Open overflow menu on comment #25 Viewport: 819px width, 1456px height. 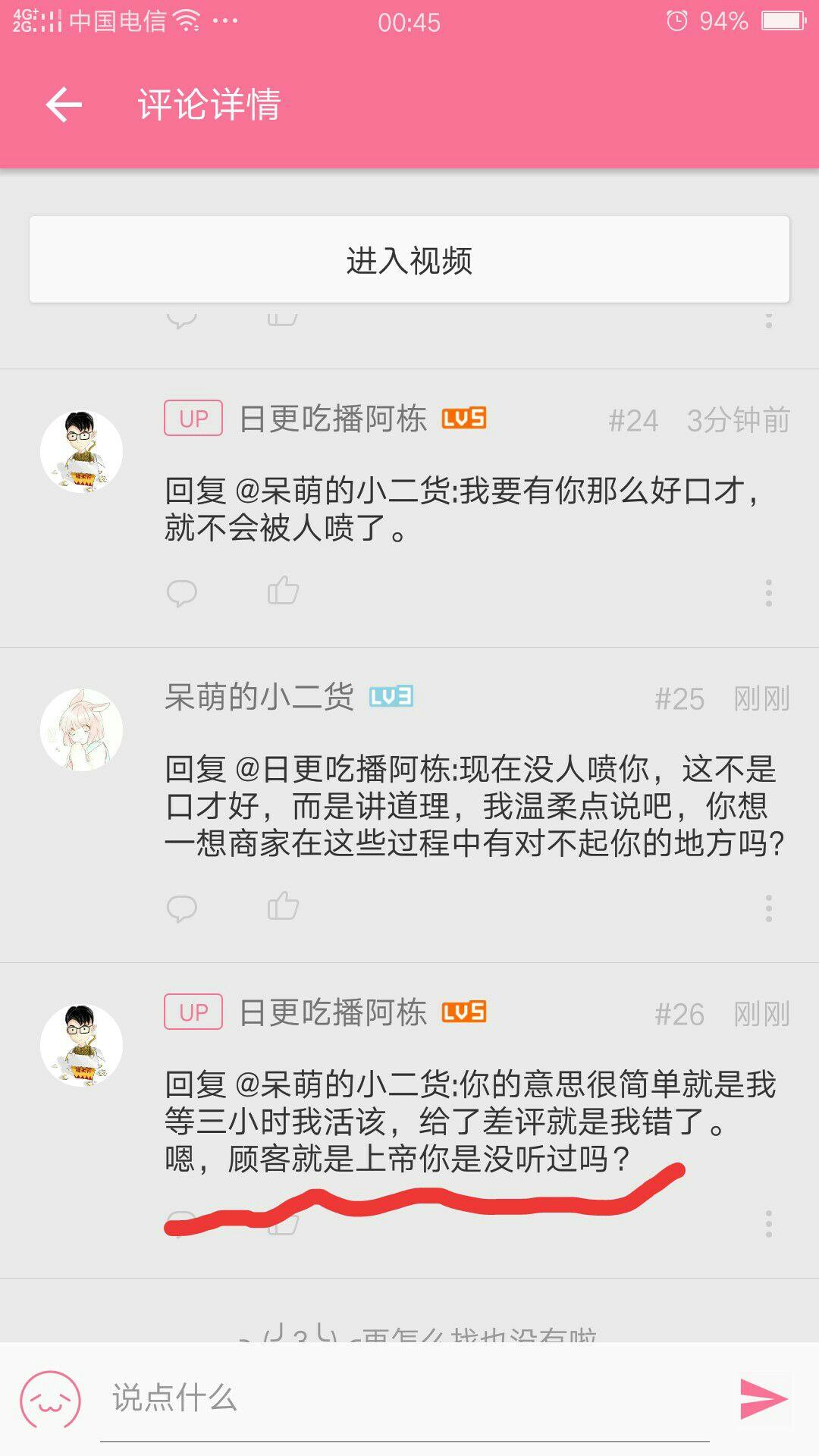(x=768, y=908)
